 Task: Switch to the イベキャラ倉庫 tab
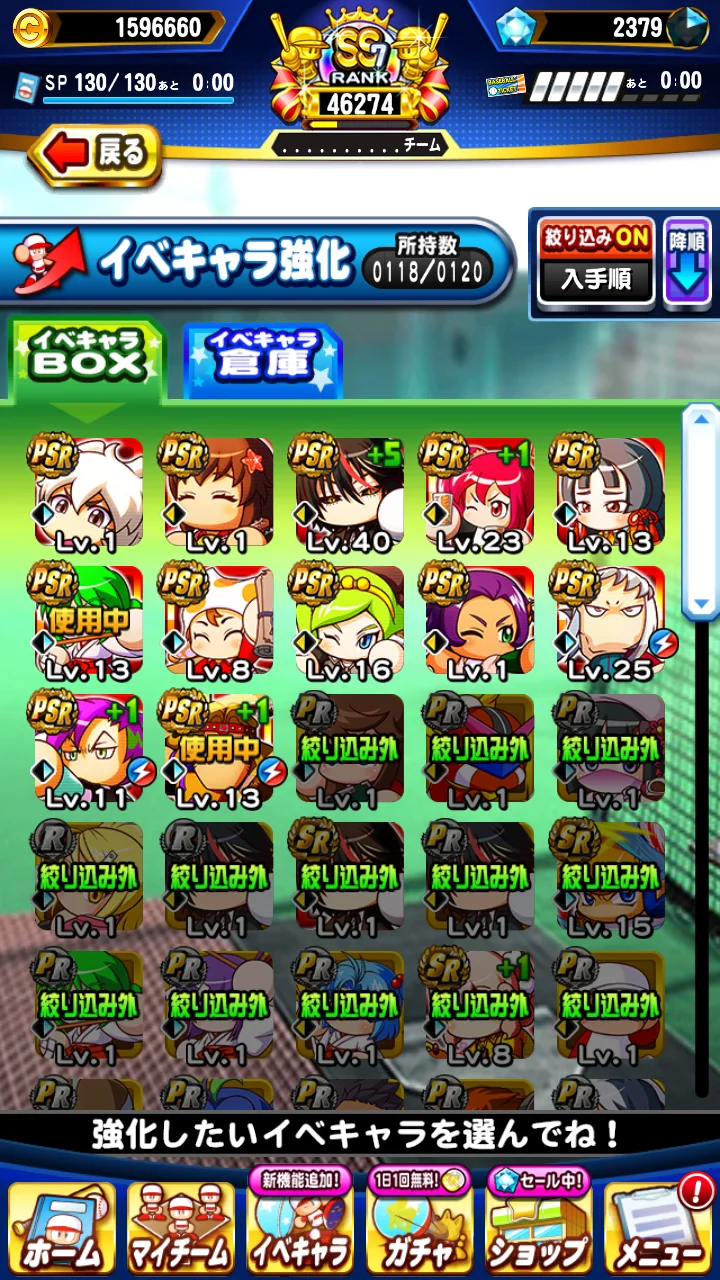coord(263,358)
